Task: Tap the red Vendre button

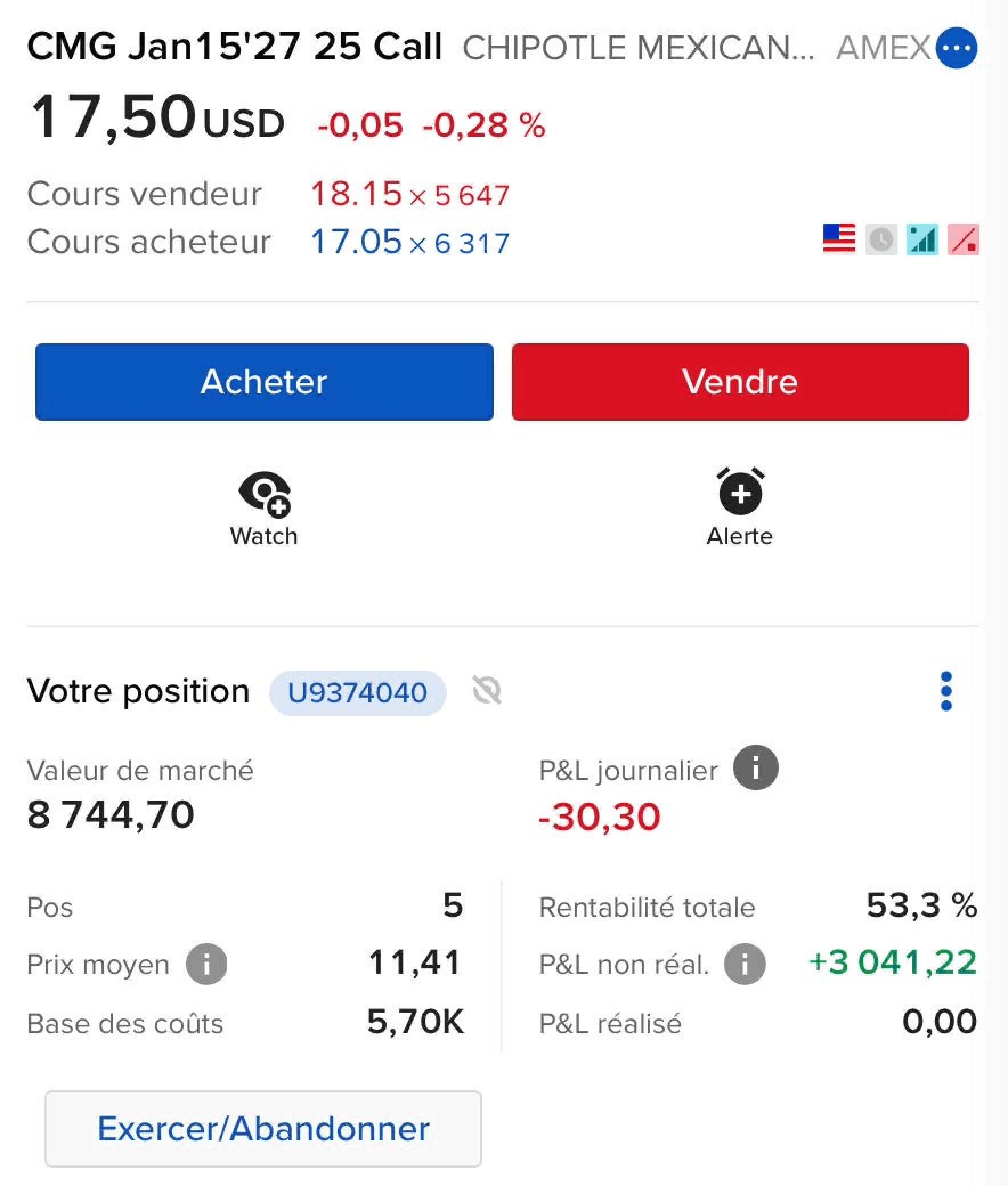Action: 740,382
